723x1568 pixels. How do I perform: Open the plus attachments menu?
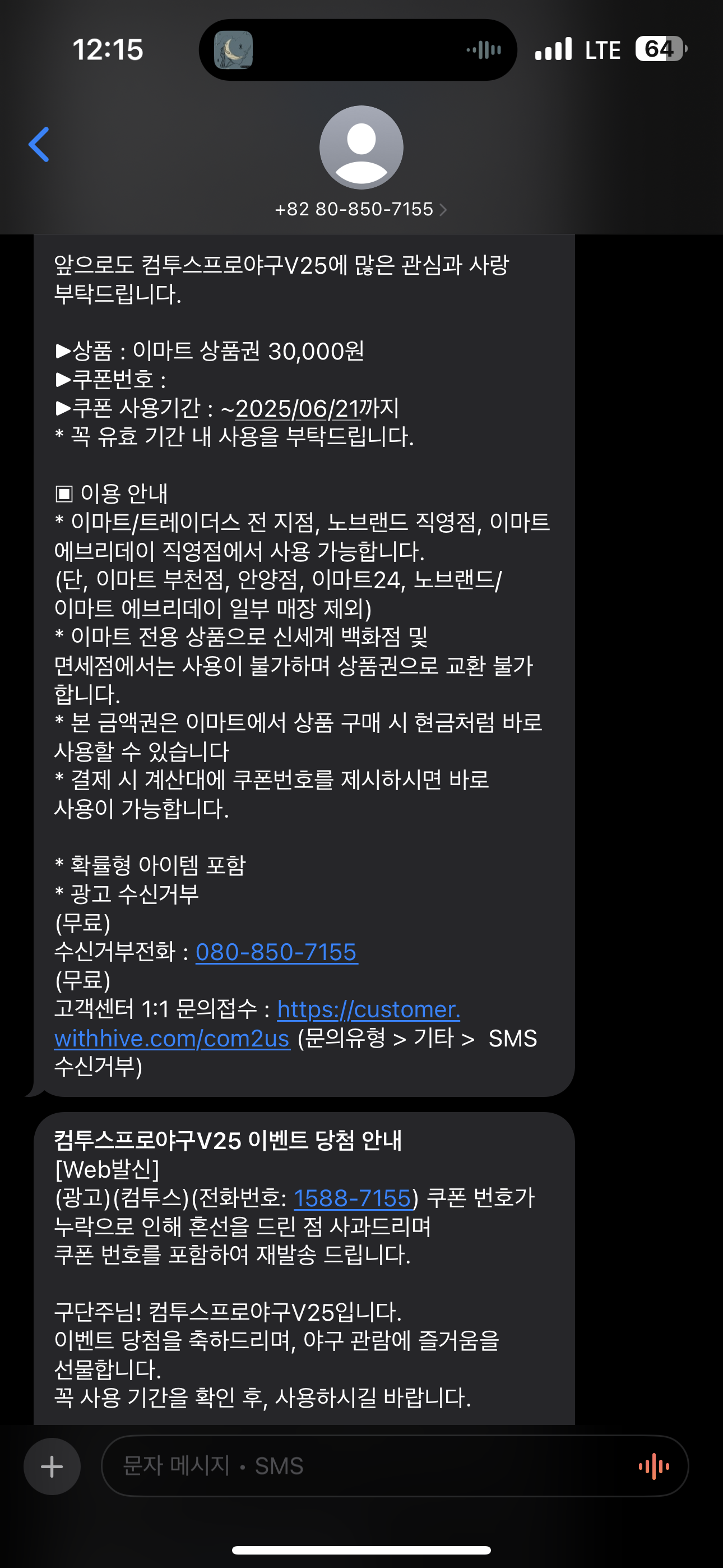[52, 1466]
